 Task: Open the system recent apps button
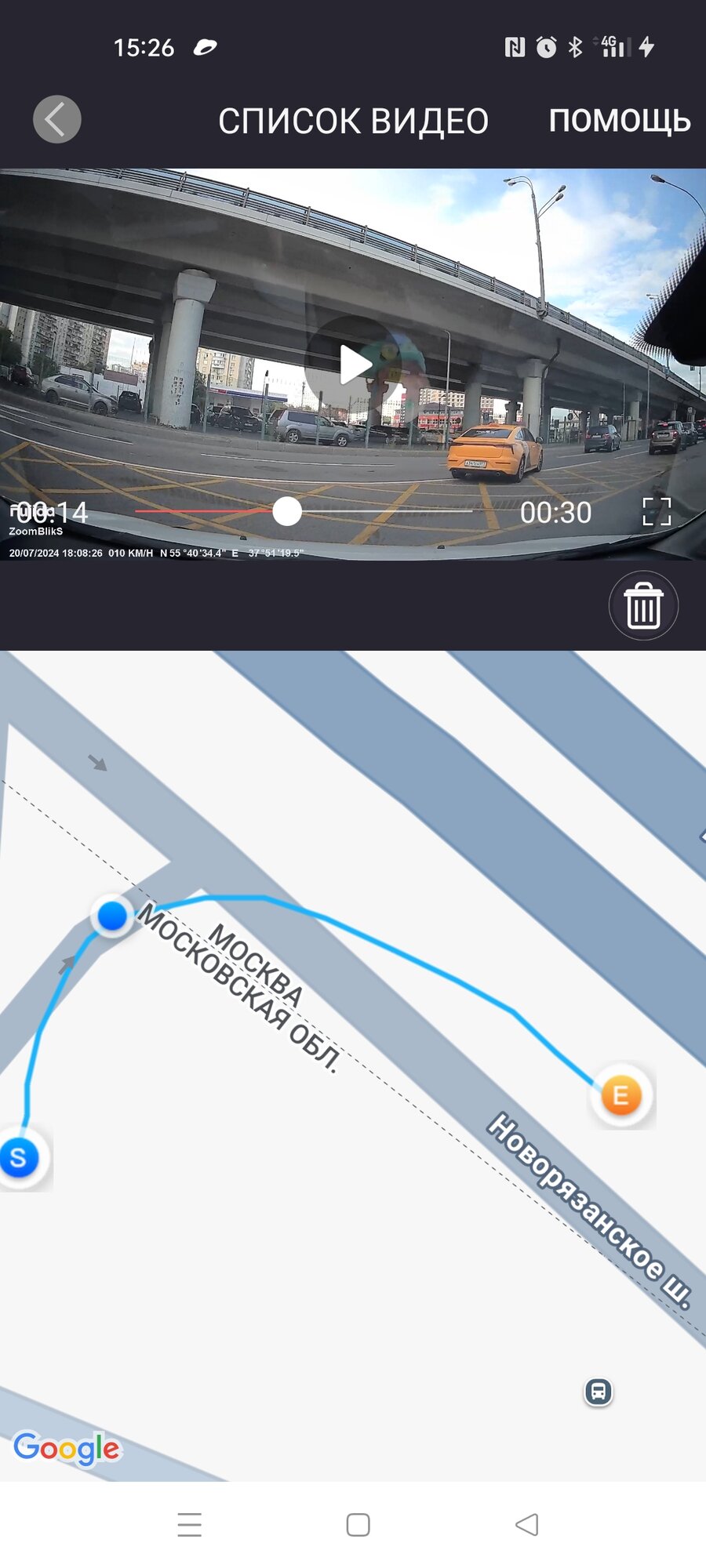(x=189, y=1524)
